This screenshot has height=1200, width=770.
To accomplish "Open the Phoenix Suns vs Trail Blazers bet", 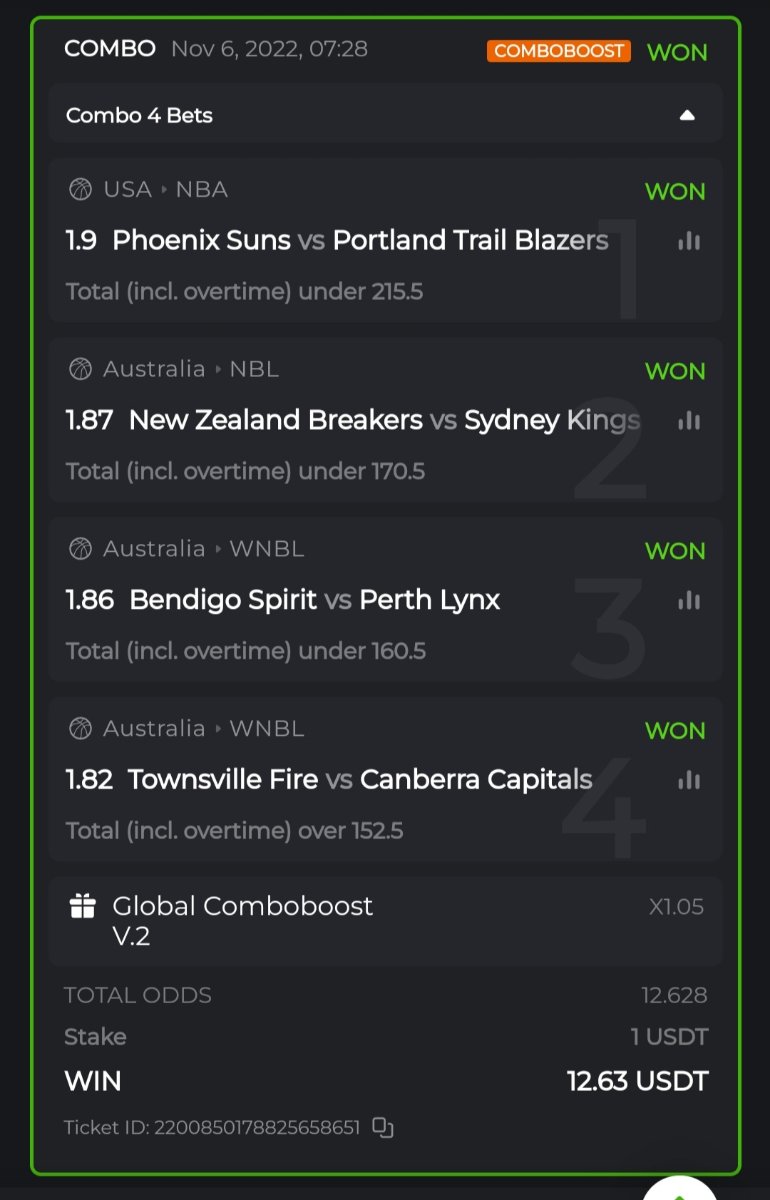I will point(360,241).
